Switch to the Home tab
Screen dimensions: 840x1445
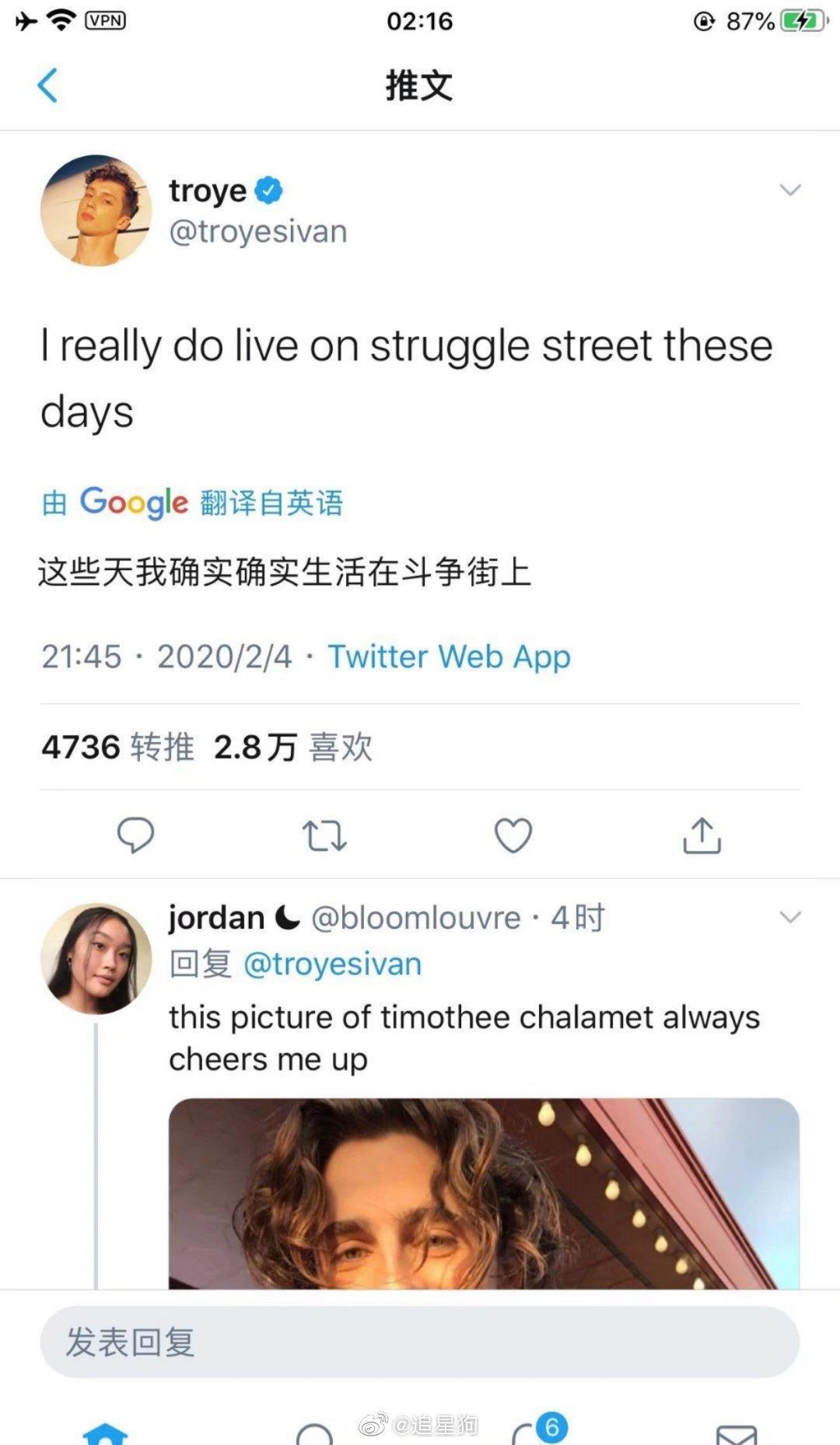[x=105, y=1433]
